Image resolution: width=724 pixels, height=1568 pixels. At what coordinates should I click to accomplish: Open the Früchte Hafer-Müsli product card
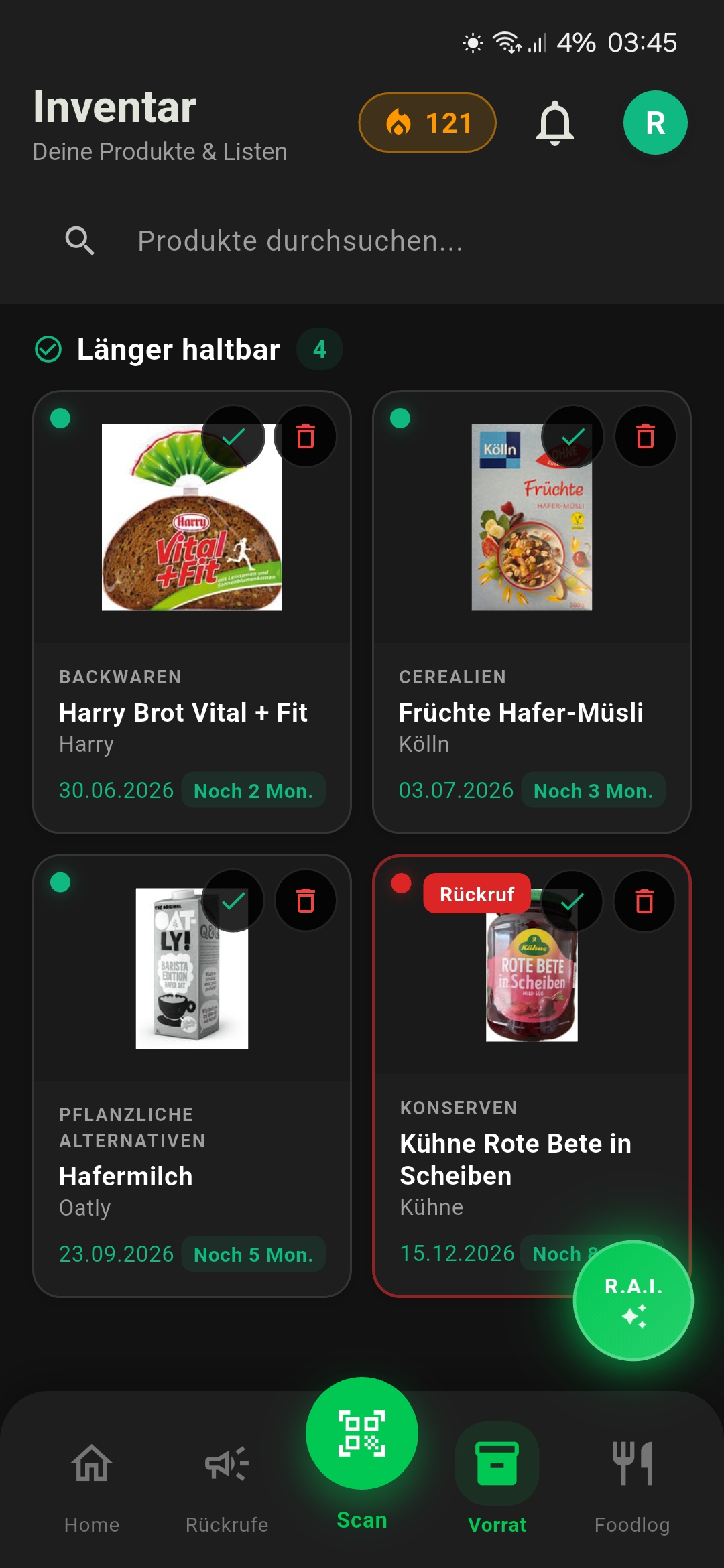coord(531,714)
